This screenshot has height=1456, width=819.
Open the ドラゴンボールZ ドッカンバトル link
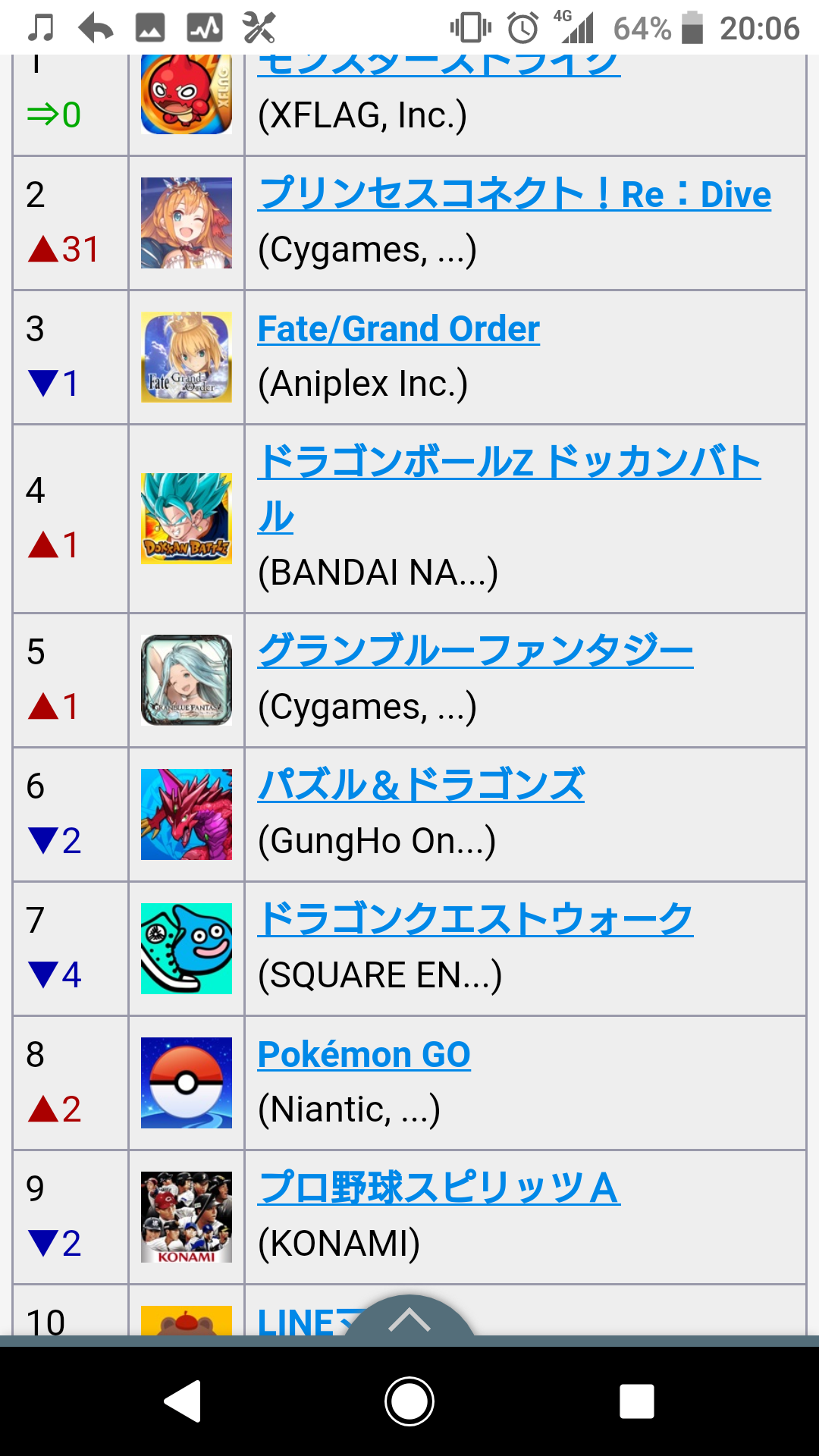508,463
